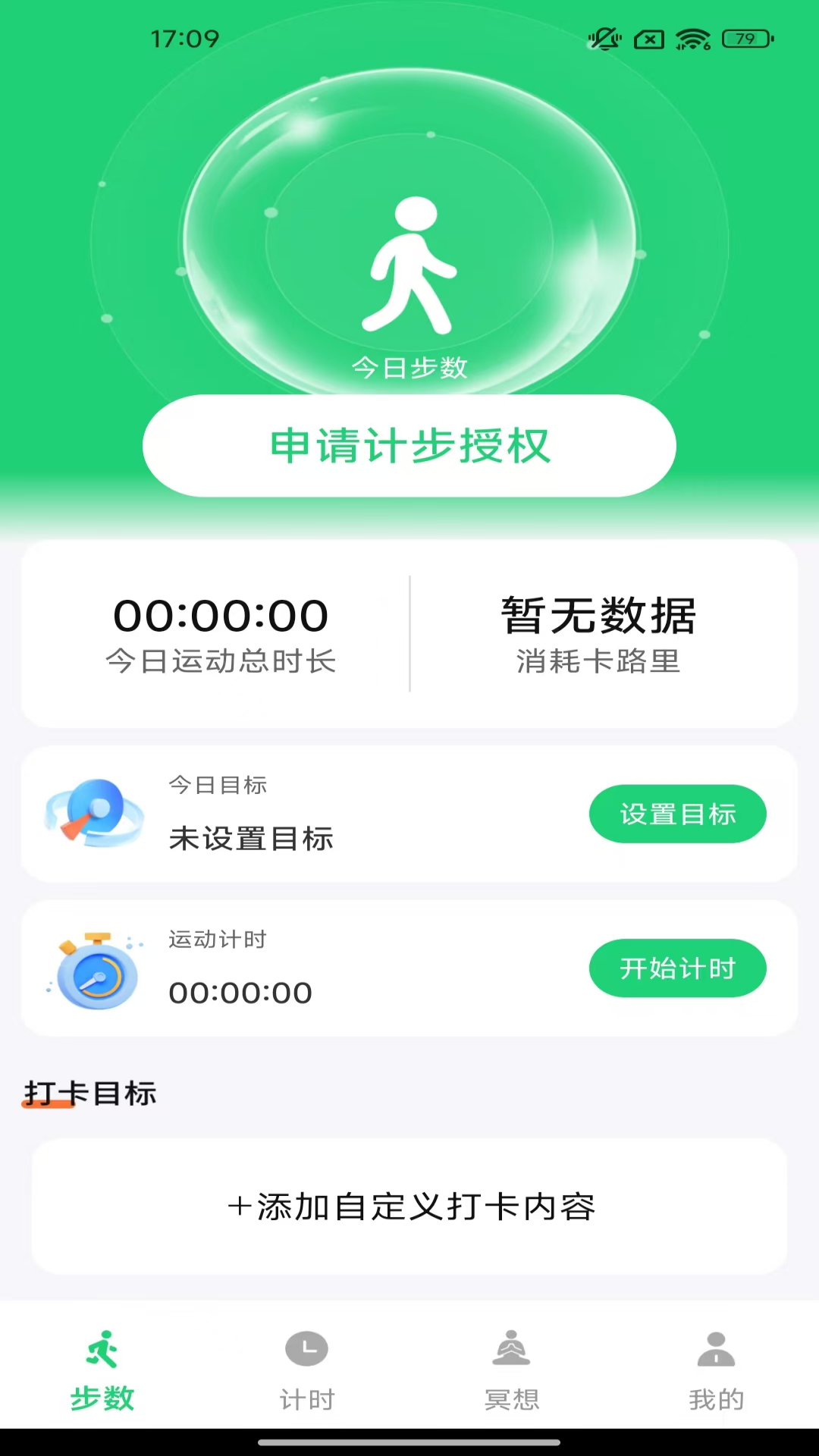
Task: Tap the 00:00:00 exercise duration display
Action: click(222, 616)
